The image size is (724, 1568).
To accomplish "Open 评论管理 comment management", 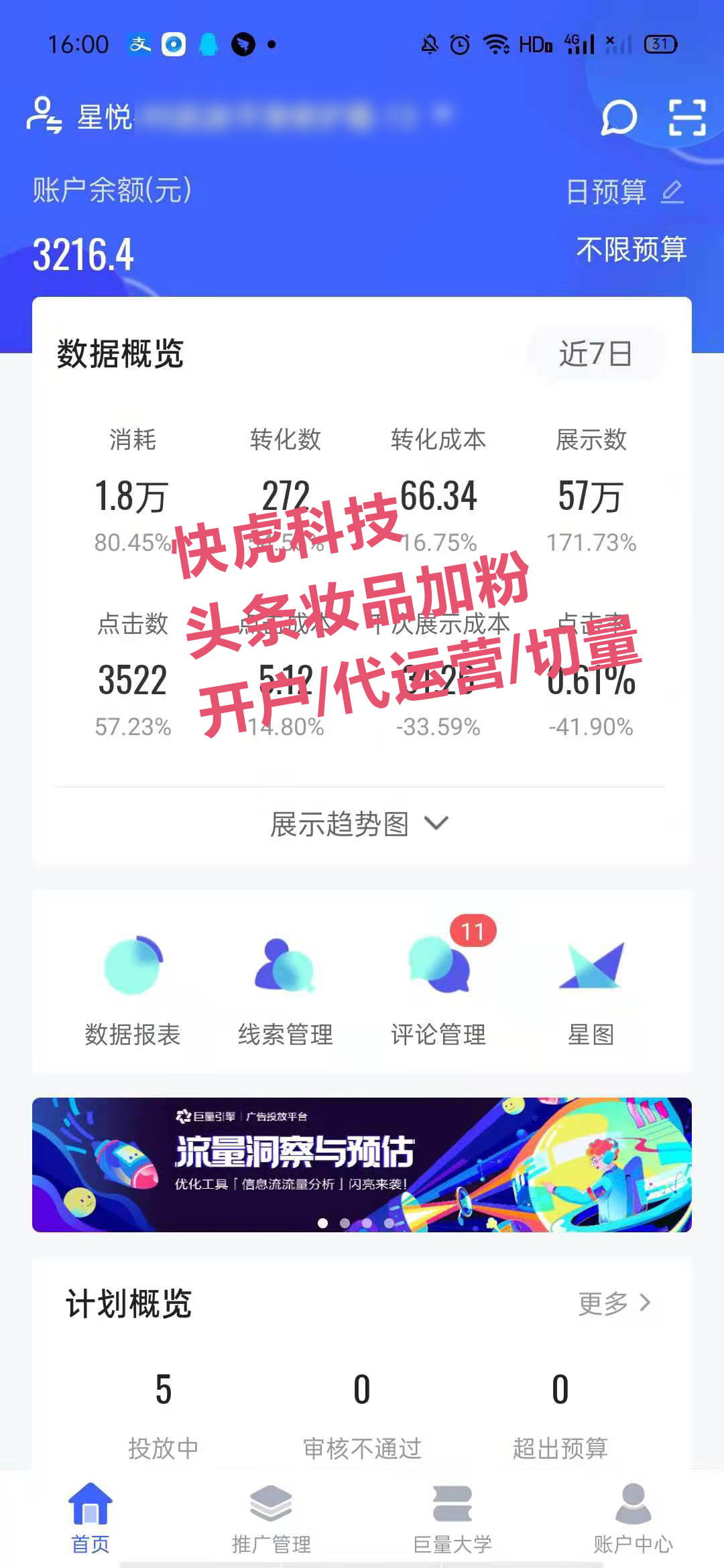I will 438,988.
